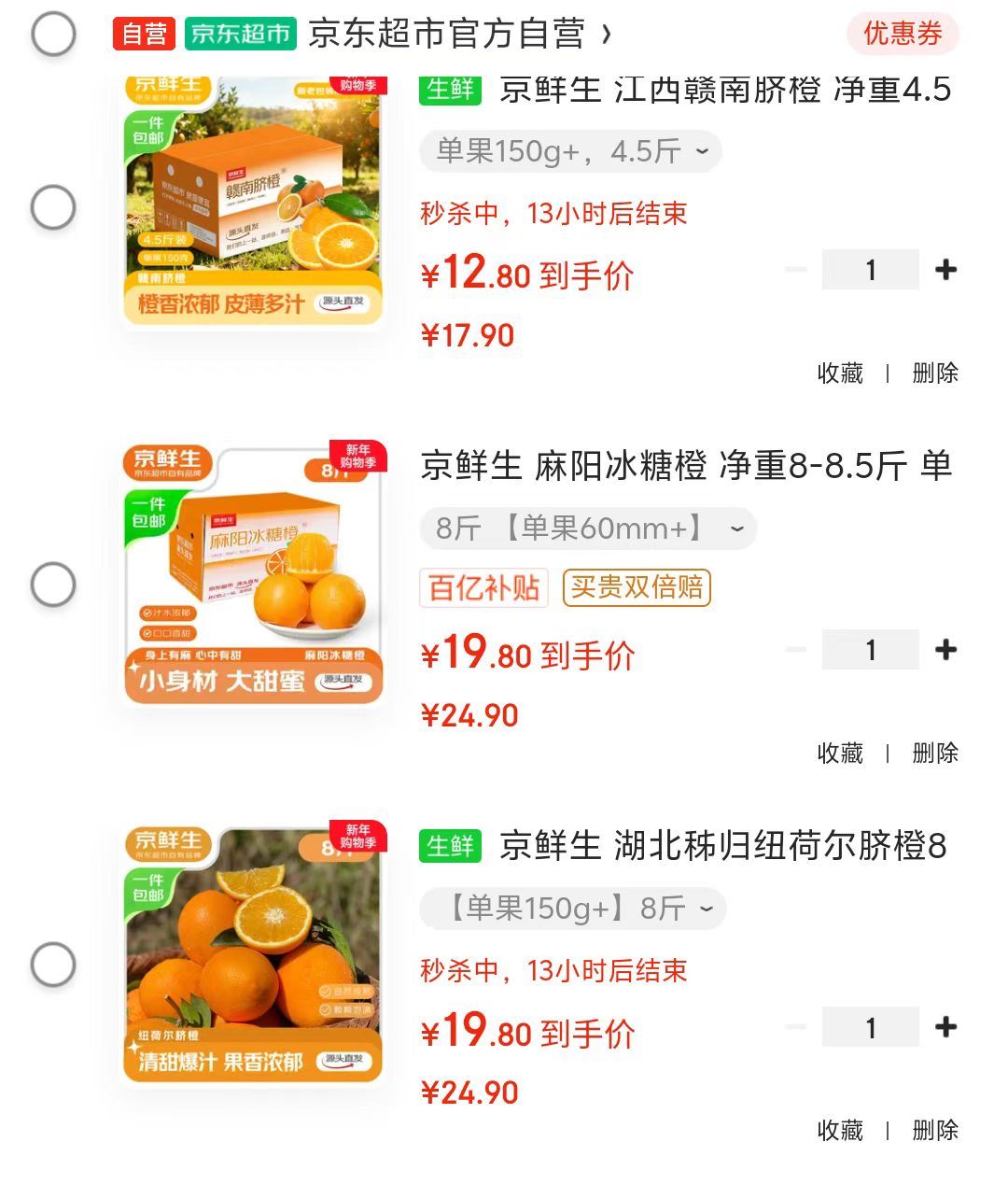Save 麻阳冰糖橙 to favorites via 收藏
The image size is (1008, 1184).
click(x=840, y=754)
